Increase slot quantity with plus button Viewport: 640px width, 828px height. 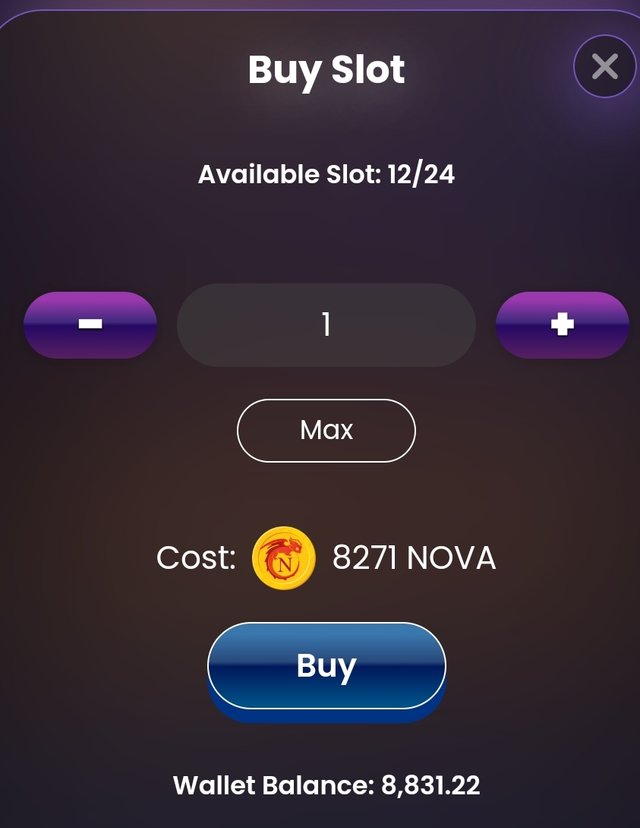[x=562, y=324]
